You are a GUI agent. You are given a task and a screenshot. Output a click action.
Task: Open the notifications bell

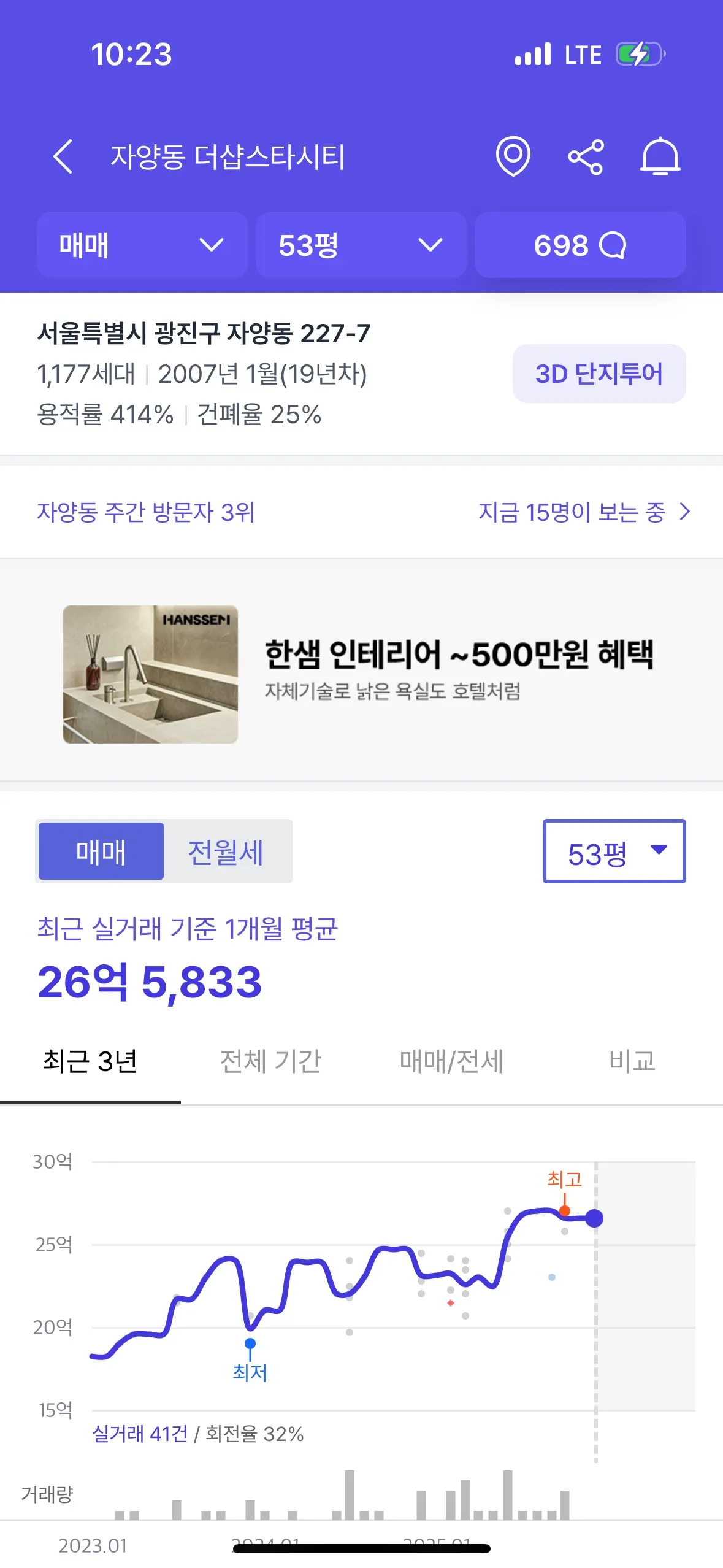click(x=660, y=158)
